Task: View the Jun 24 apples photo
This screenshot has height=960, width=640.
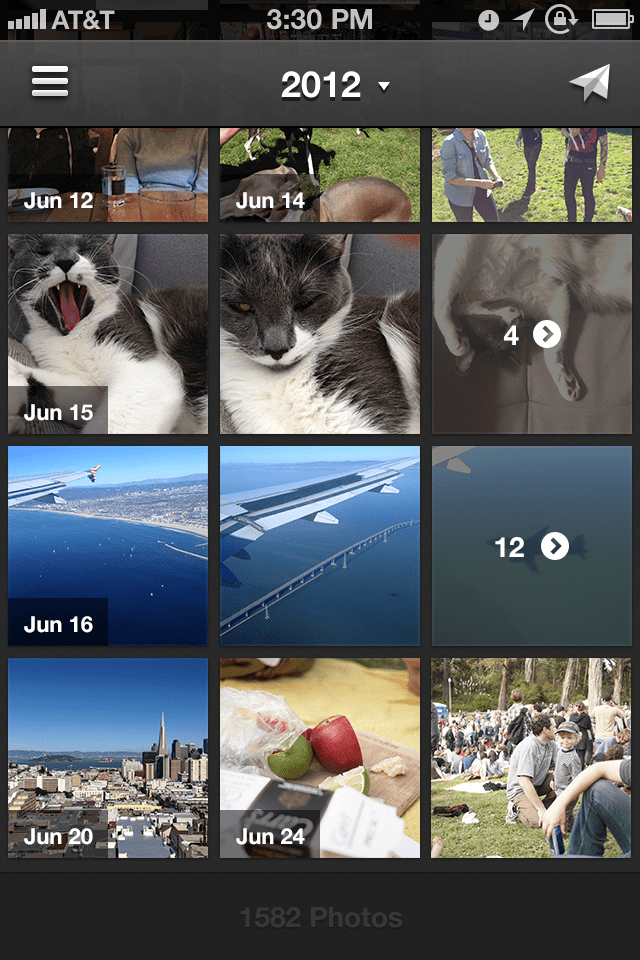Action: point(320,758)
